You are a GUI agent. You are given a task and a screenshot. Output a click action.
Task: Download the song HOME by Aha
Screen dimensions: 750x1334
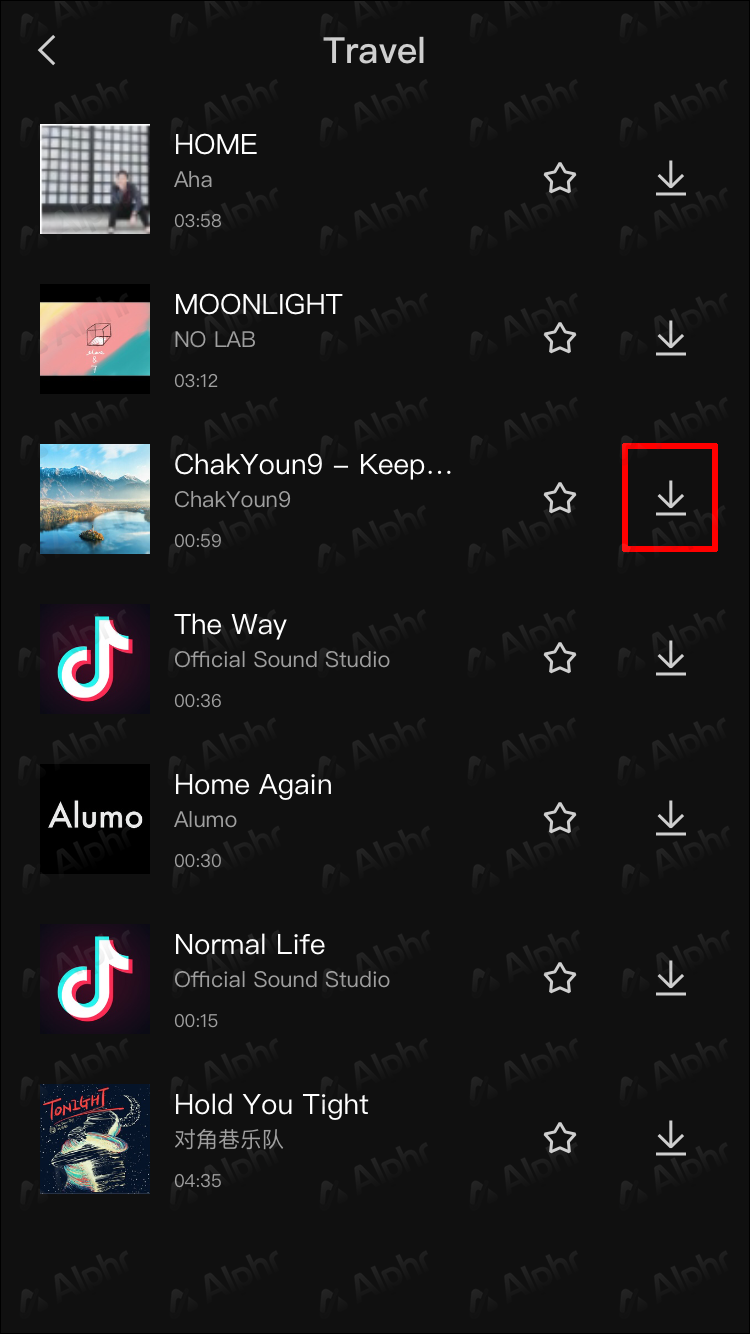point(670,179)
